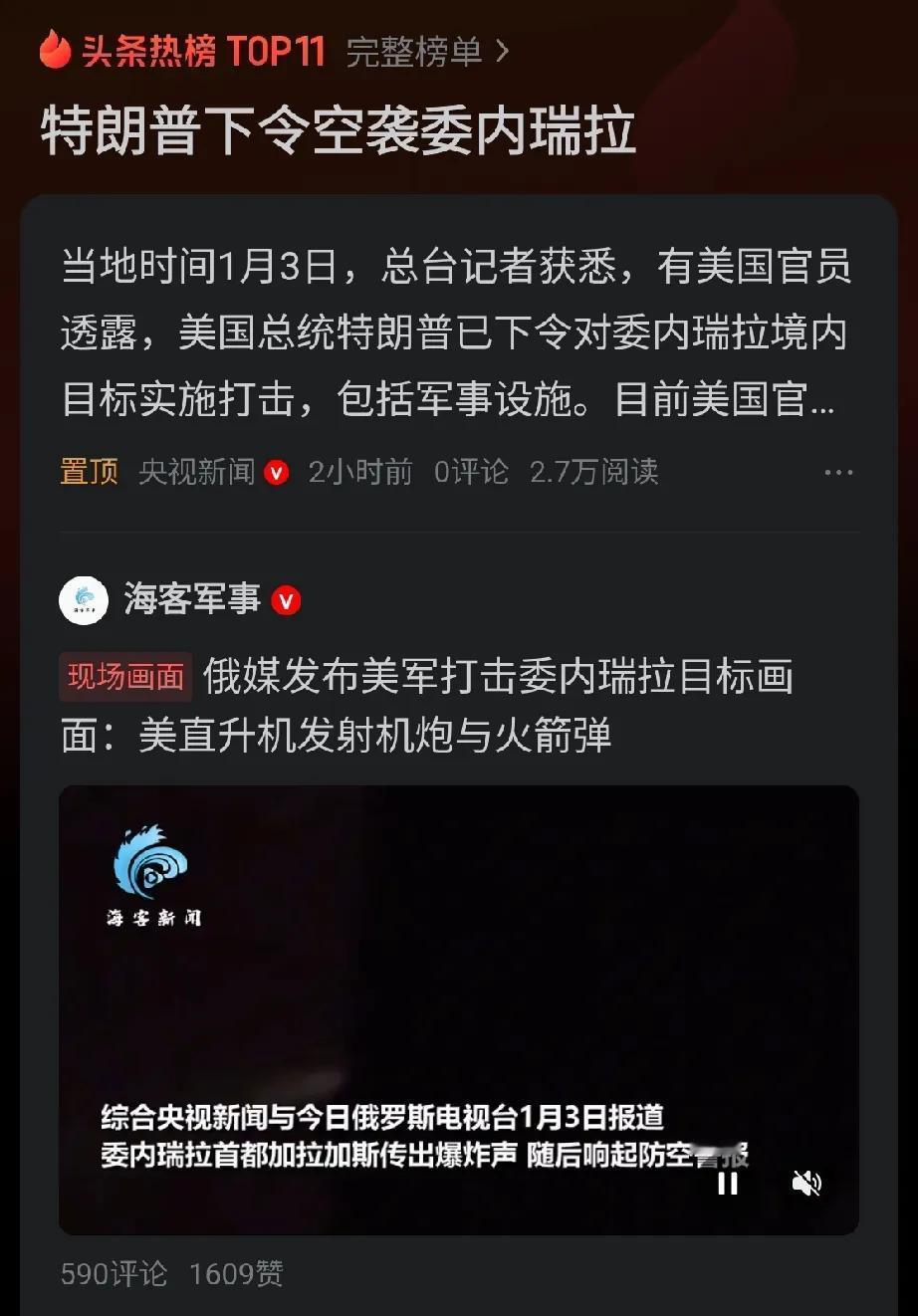Click the 置顶 pinned label
Image resolution: width=918 pixels, height=1316 pixels.
click(x=90, y=474)
